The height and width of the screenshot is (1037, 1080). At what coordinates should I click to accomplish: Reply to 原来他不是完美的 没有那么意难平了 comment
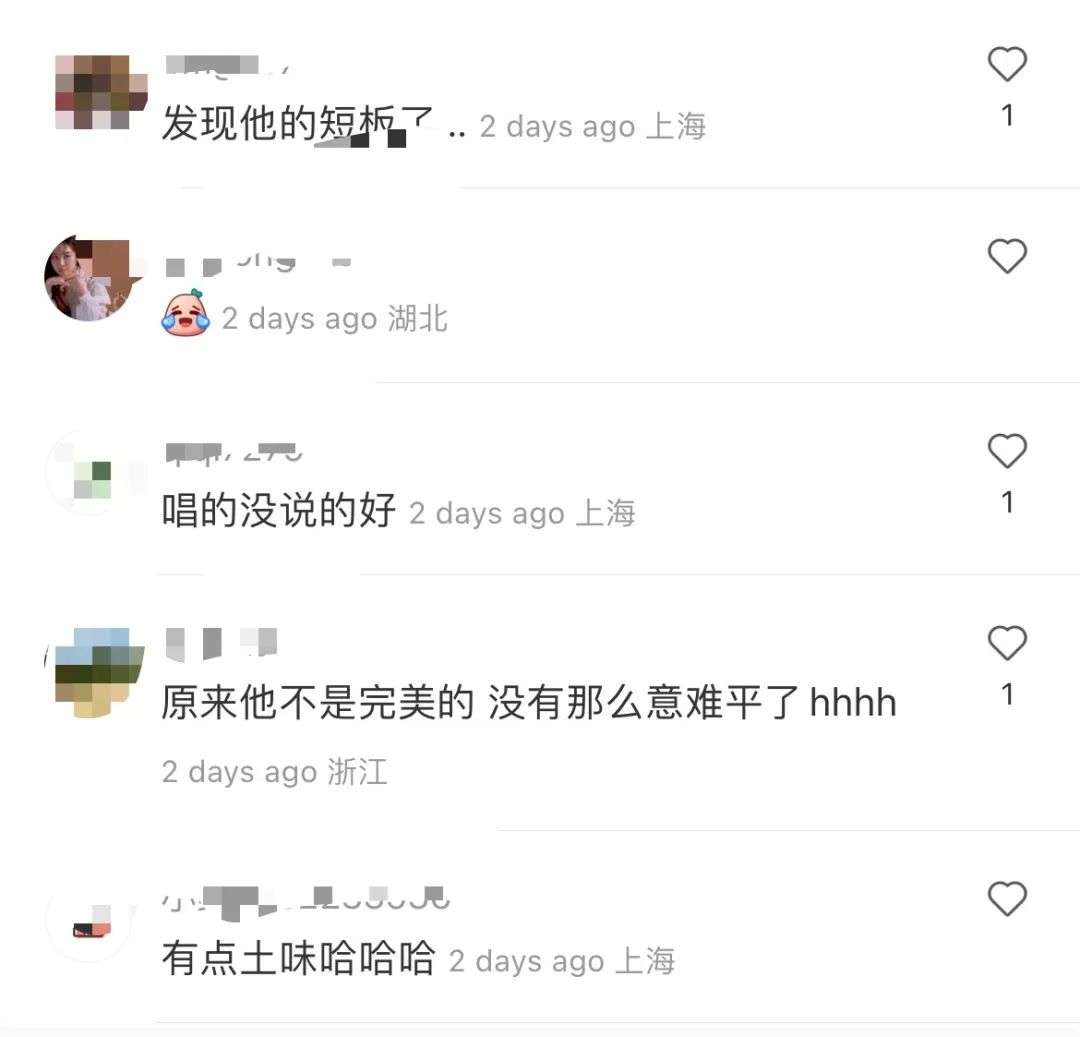(528, 704)
